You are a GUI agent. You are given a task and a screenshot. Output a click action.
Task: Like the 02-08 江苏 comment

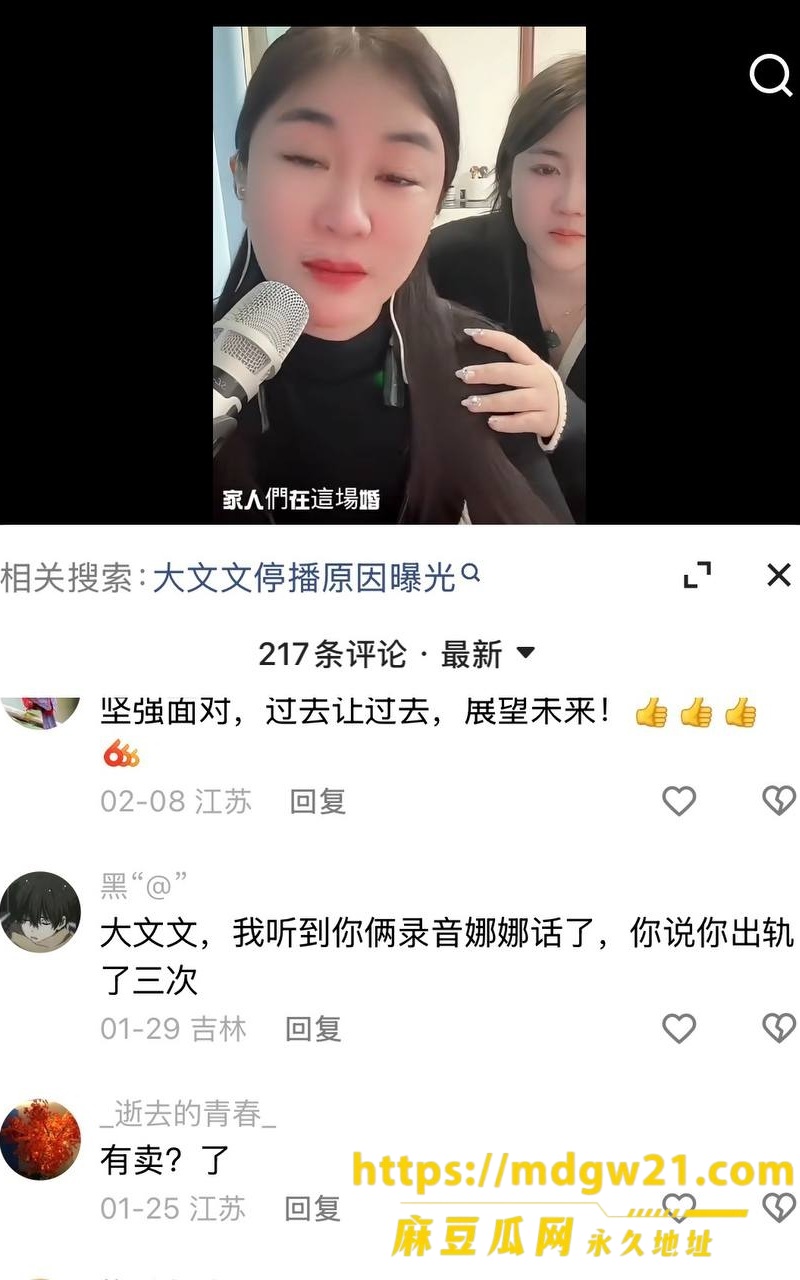tap(679, 801)
